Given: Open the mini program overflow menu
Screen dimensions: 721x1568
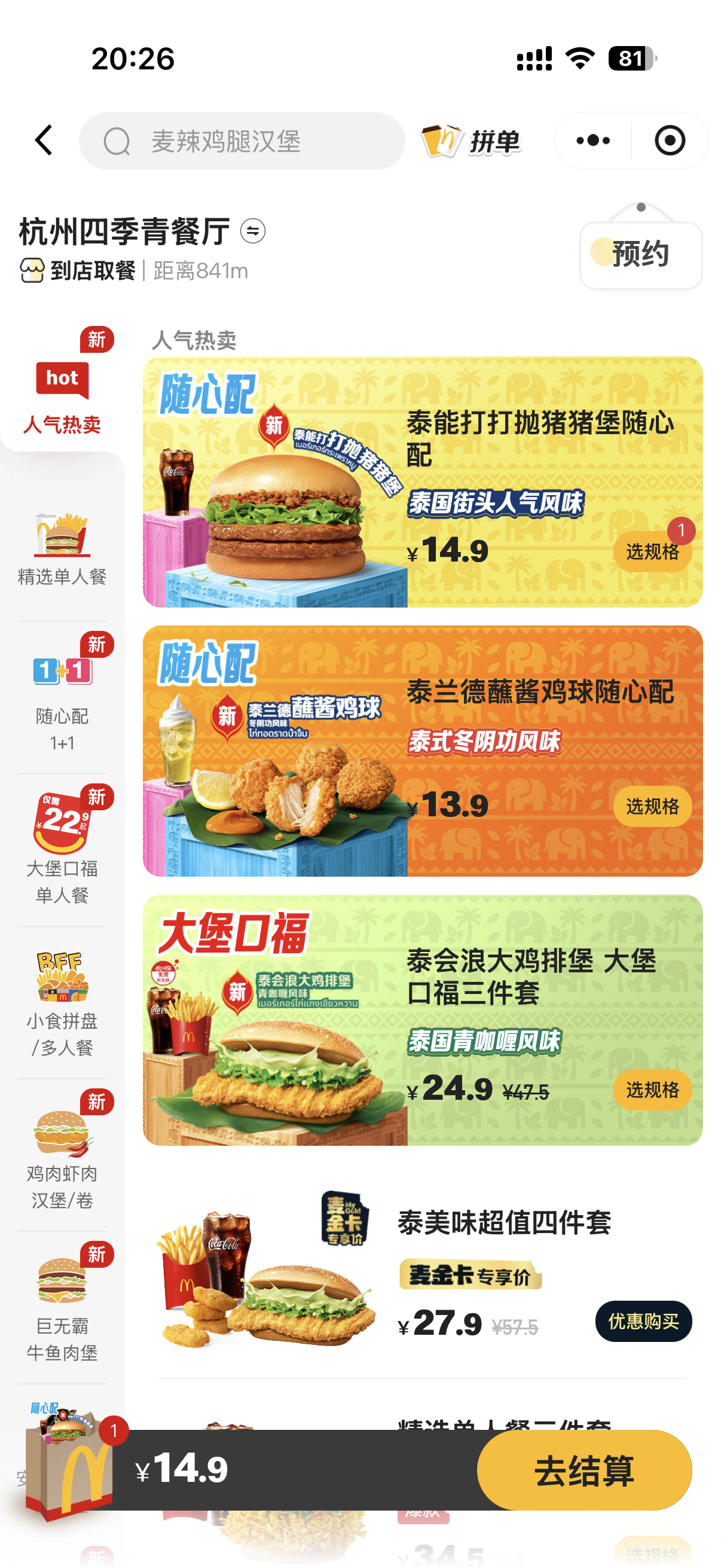Looking at the screenshot, I should pos(592,141).
